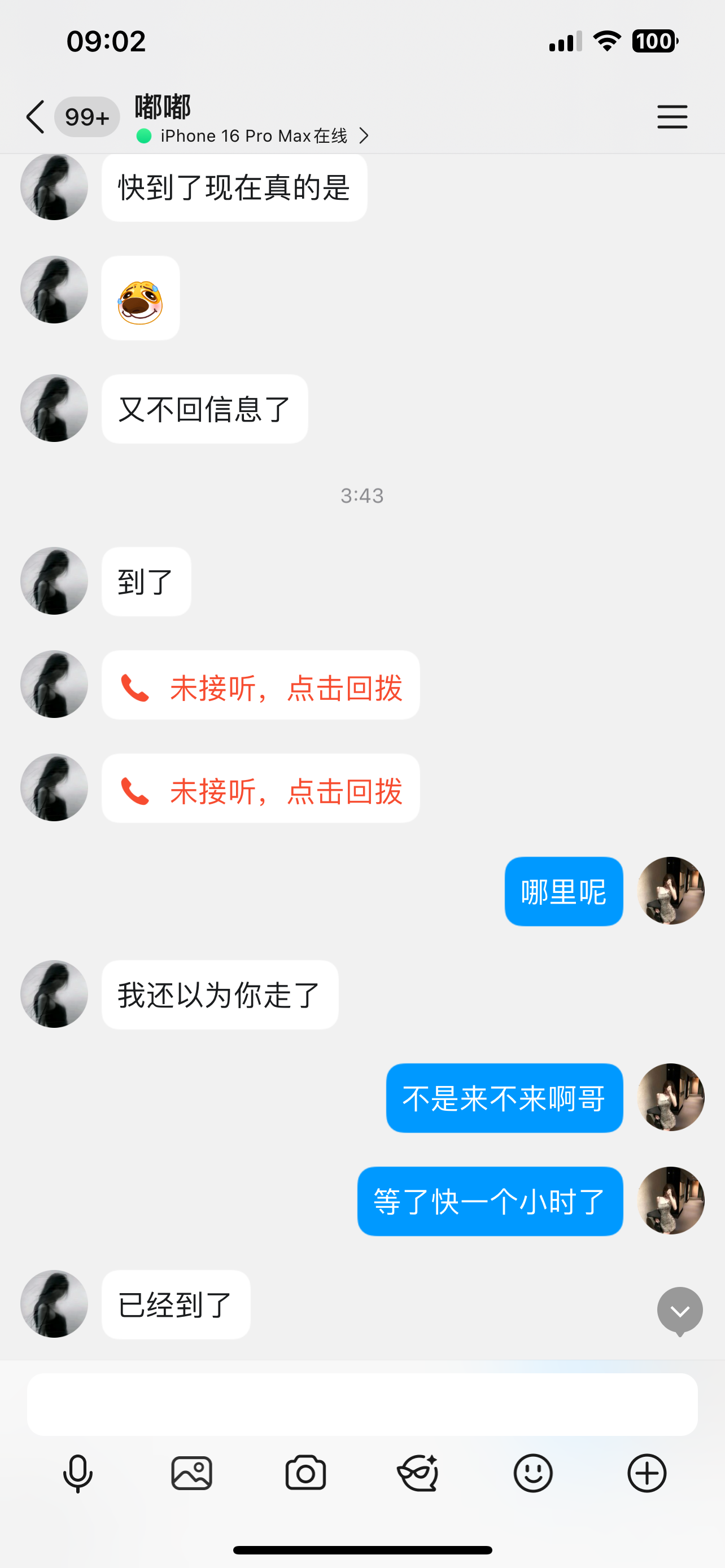Open the emoji smiley panel
Image resolution: width=725 pixels, height=1568 pixels.
(532, 1473)
